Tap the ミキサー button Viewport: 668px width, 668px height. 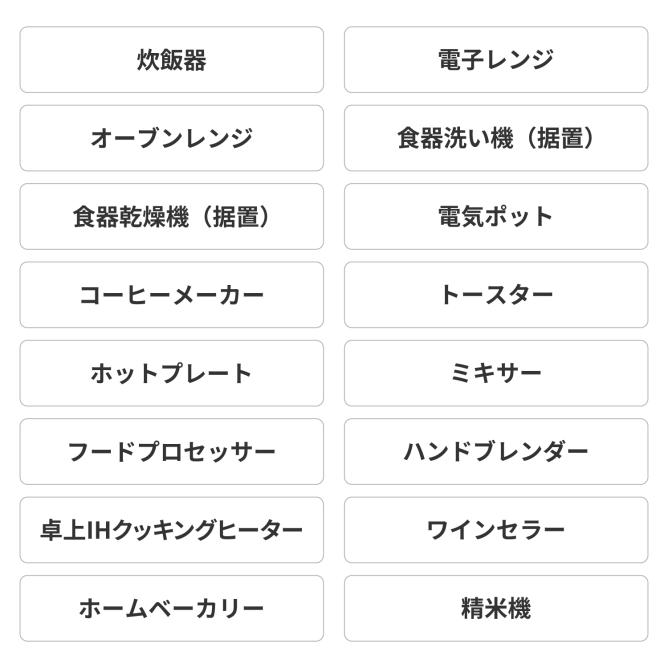tap(496, 373)
